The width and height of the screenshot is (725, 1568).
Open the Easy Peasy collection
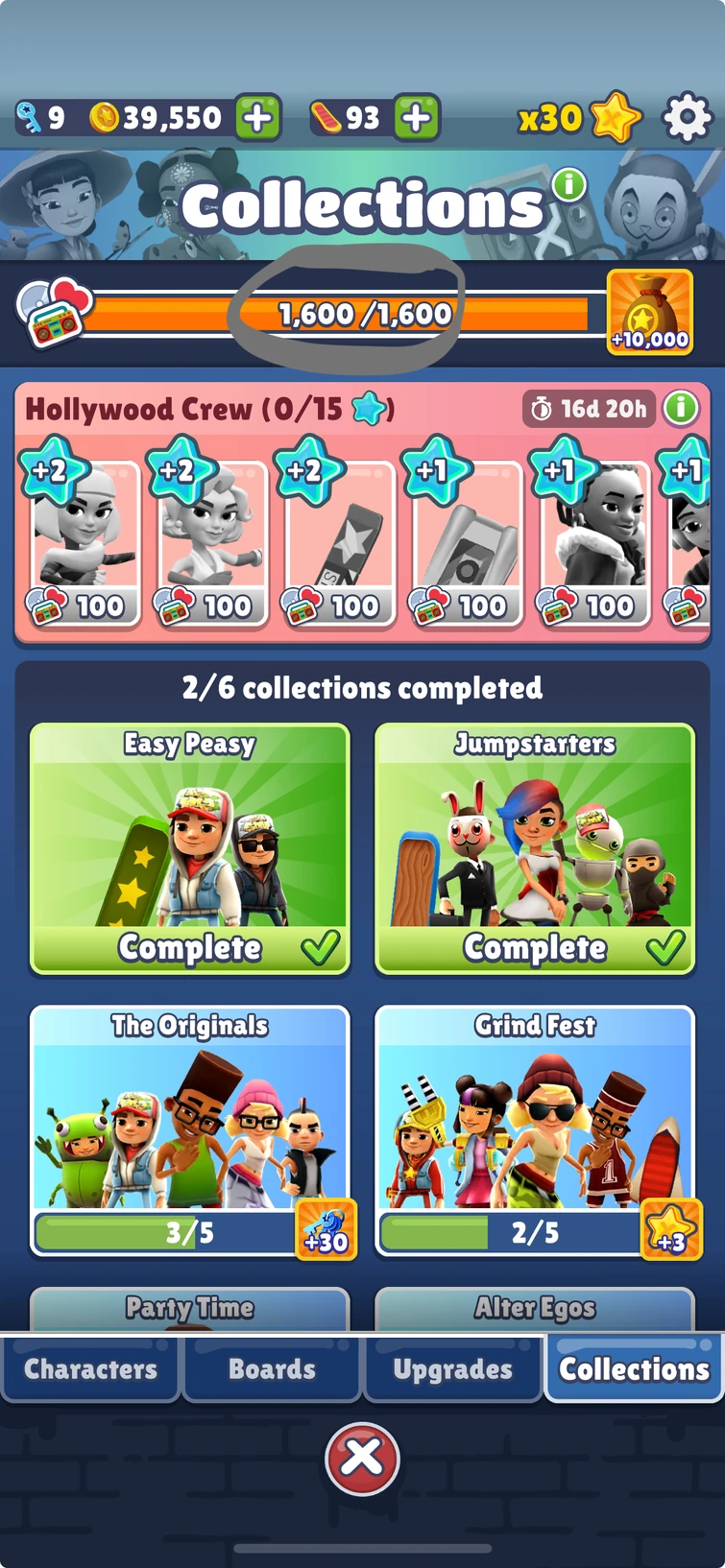tap(189, 849)
